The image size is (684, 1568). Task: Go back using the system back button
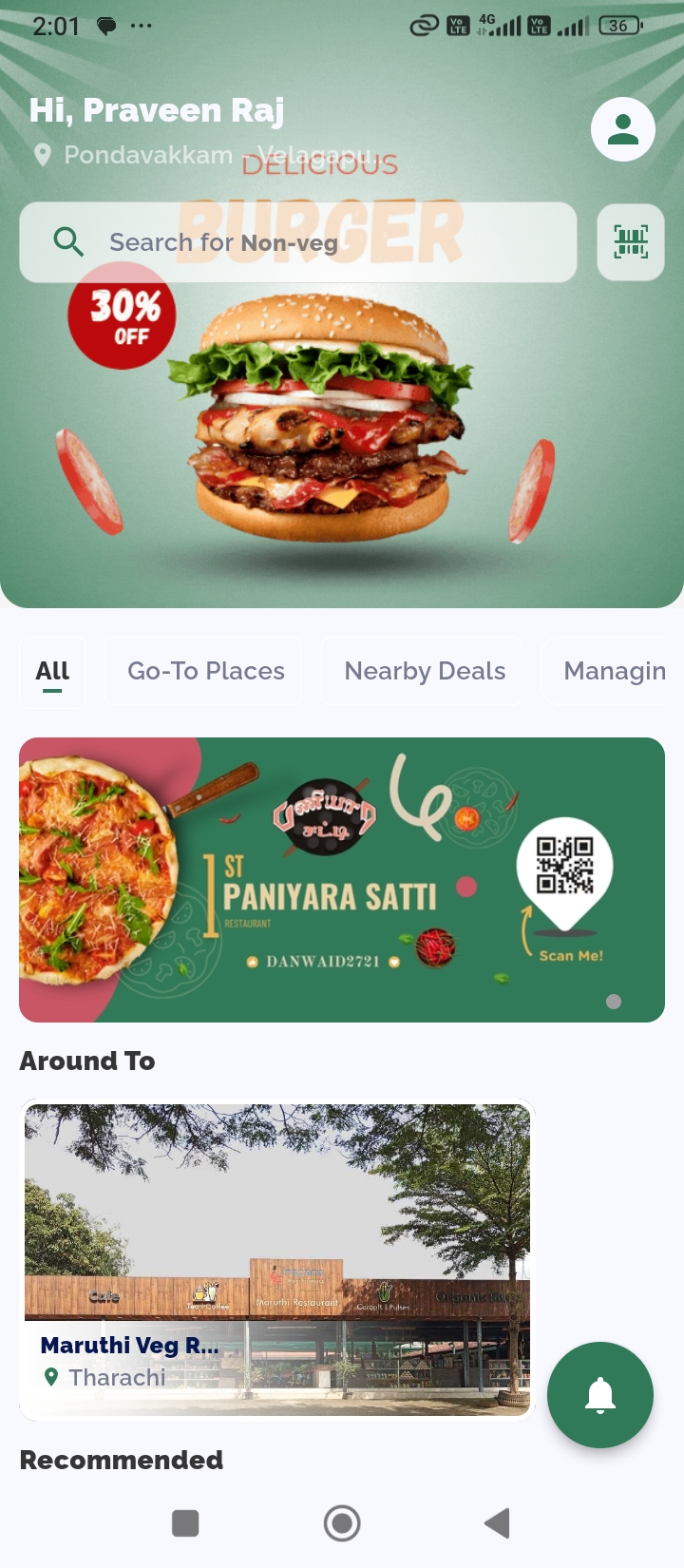coord(497,1523)
